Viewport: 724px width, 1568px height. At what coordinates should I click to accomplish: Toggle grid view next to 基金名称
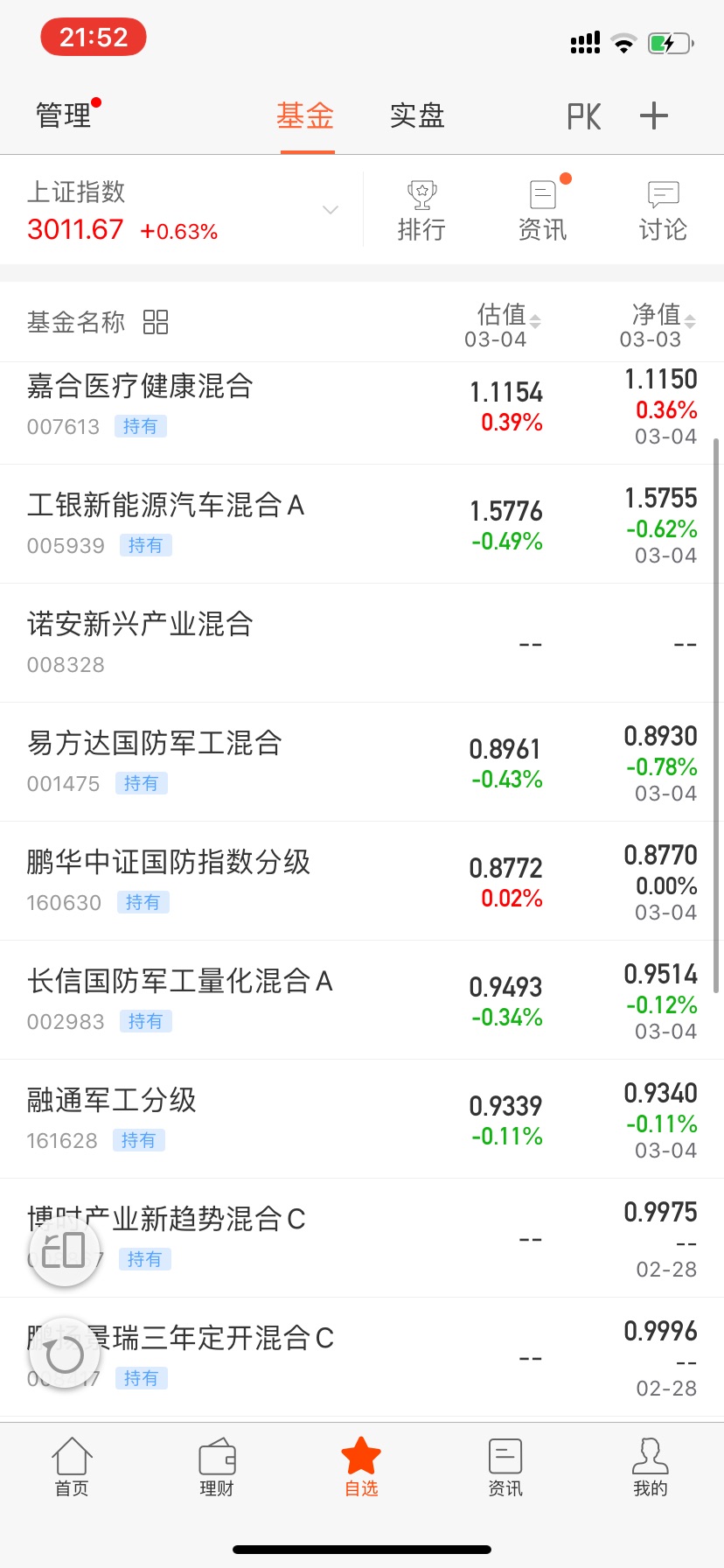(156, 322)
